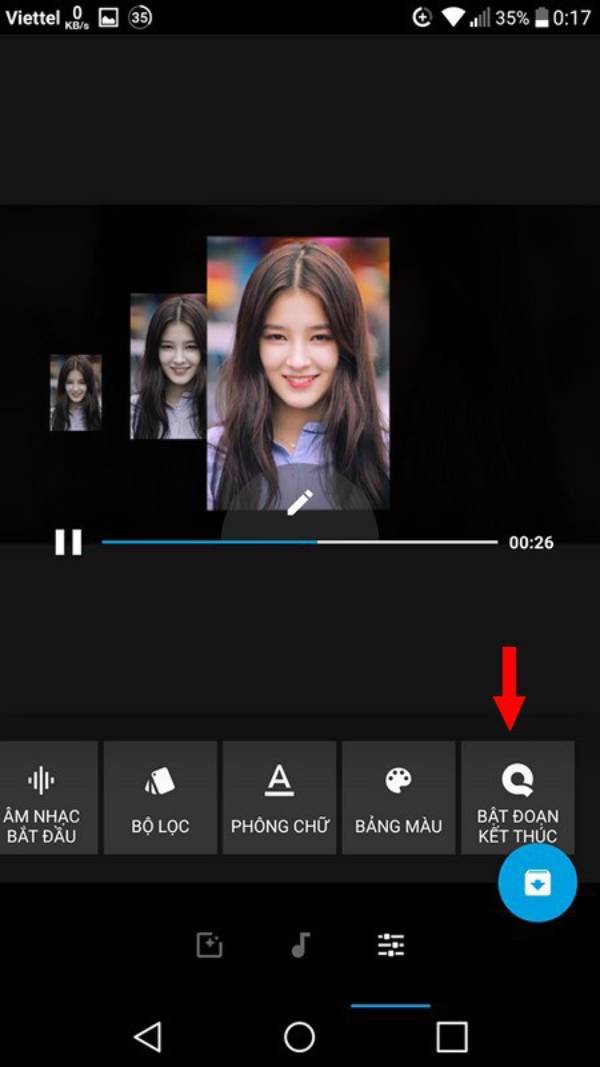
Task: Open recent apps square button
Action: [x=452, y=1037]
